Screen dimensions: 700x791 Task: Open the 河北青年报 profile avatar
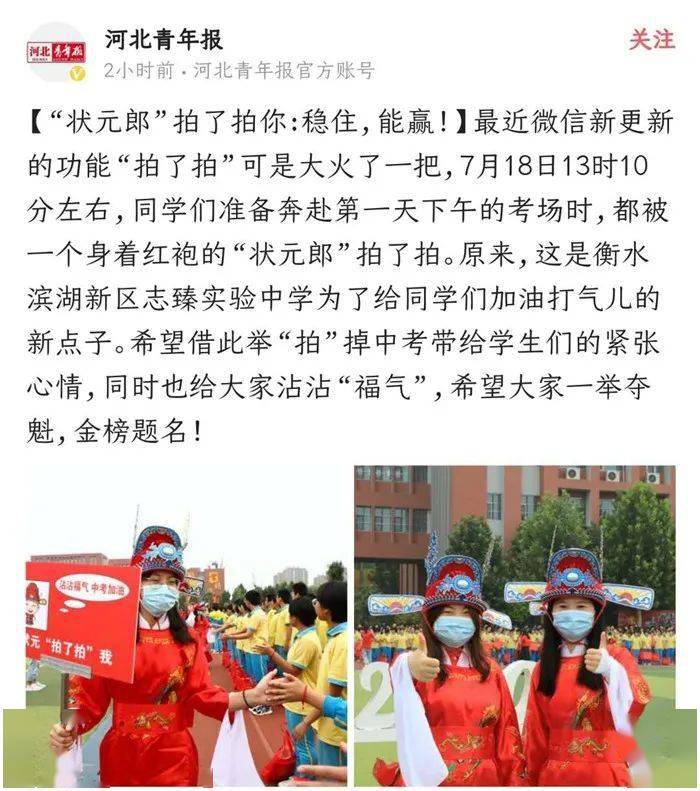pyautogui.click(x=56, y=51)
